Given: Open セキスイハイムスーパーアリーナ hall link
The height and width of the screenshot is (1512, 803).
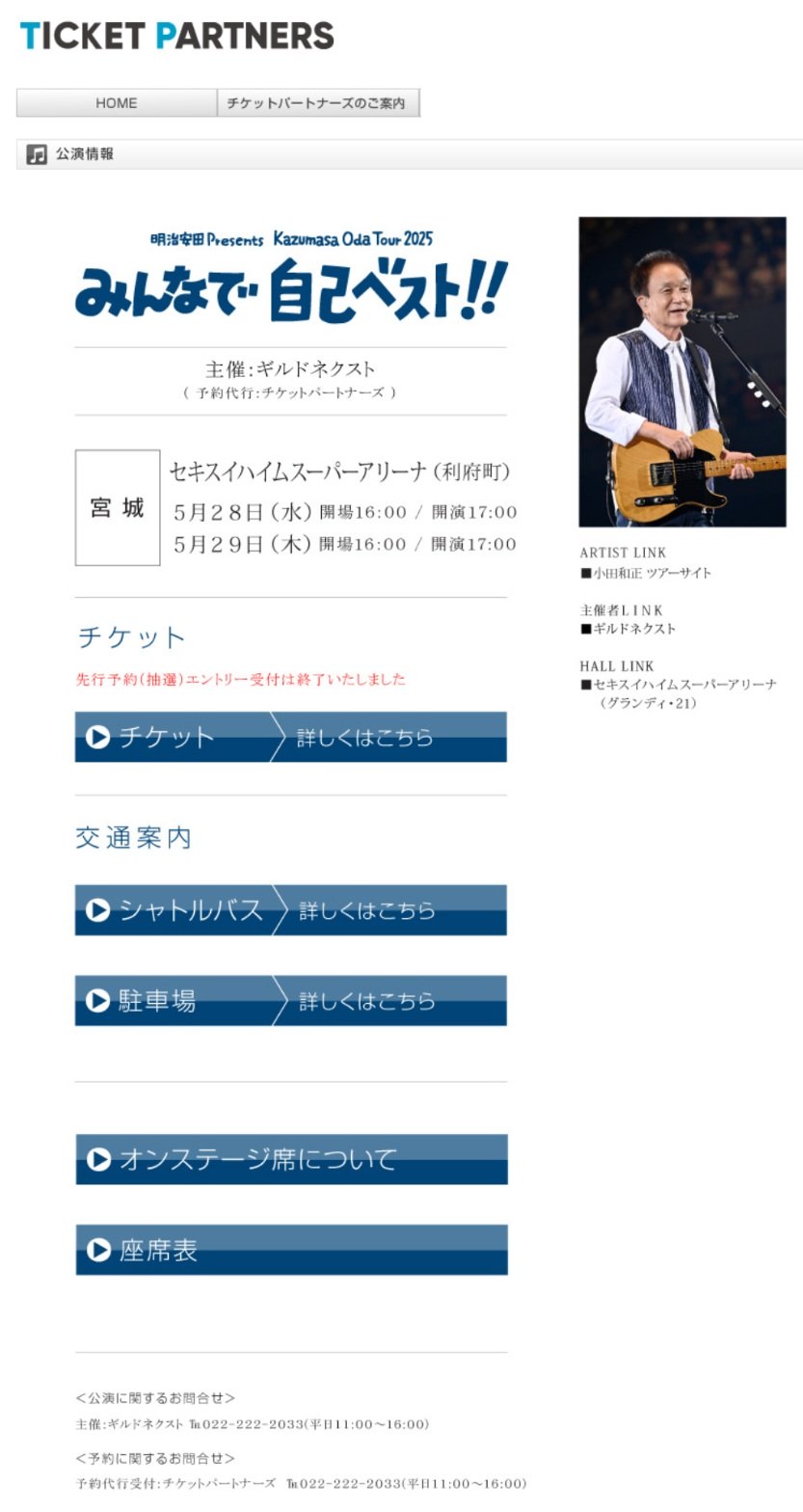Looking at the screenshot, I should [683, 685].
